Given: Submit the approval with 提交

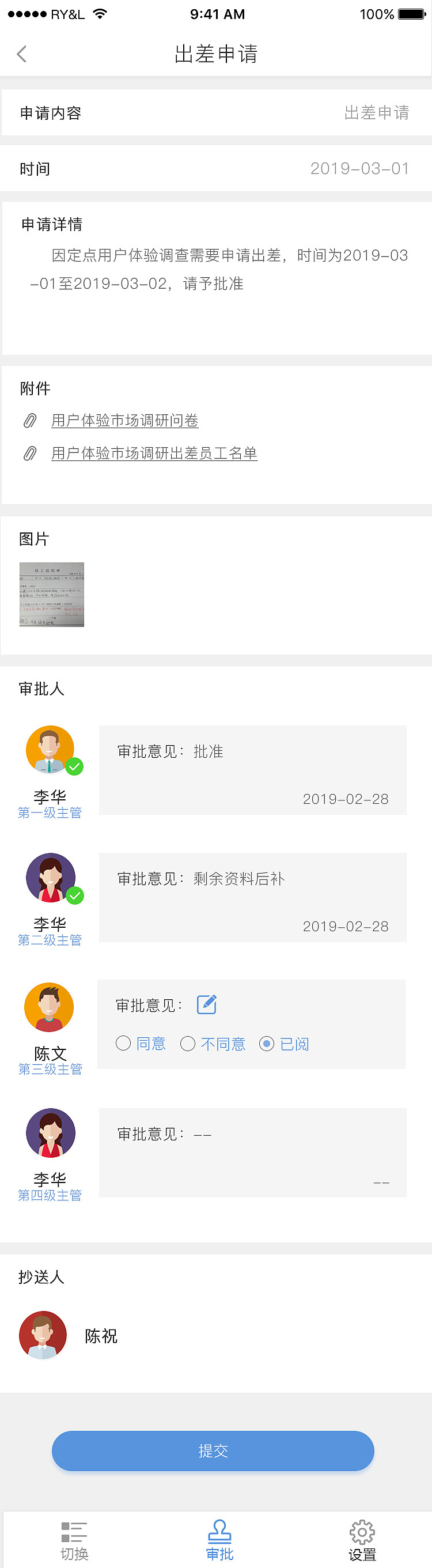Looking at the screenshot, I should pos(213,1450).
